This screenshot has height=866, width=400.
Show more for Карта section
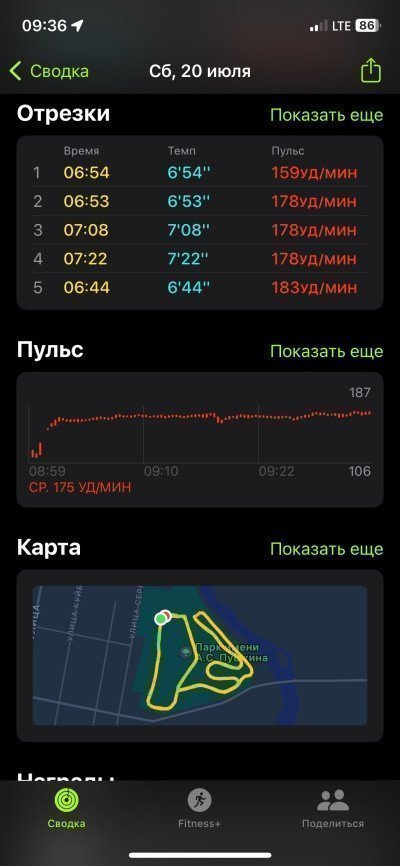[x=326, y=549]
